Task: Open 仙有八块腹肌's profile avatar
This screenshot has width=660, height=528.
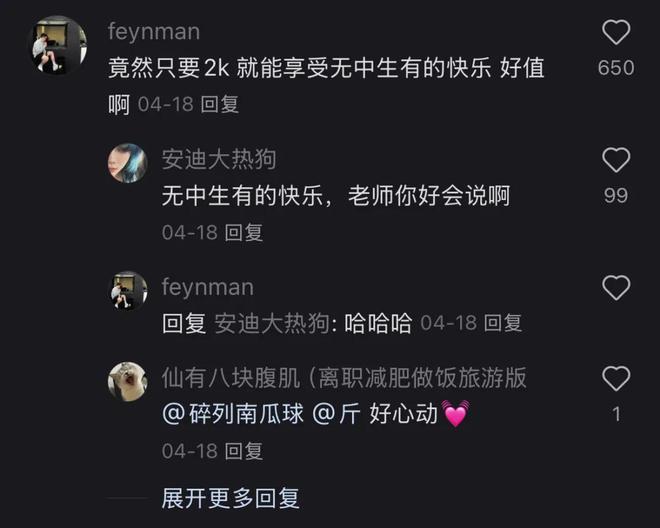Action: (x=128, y=381)
